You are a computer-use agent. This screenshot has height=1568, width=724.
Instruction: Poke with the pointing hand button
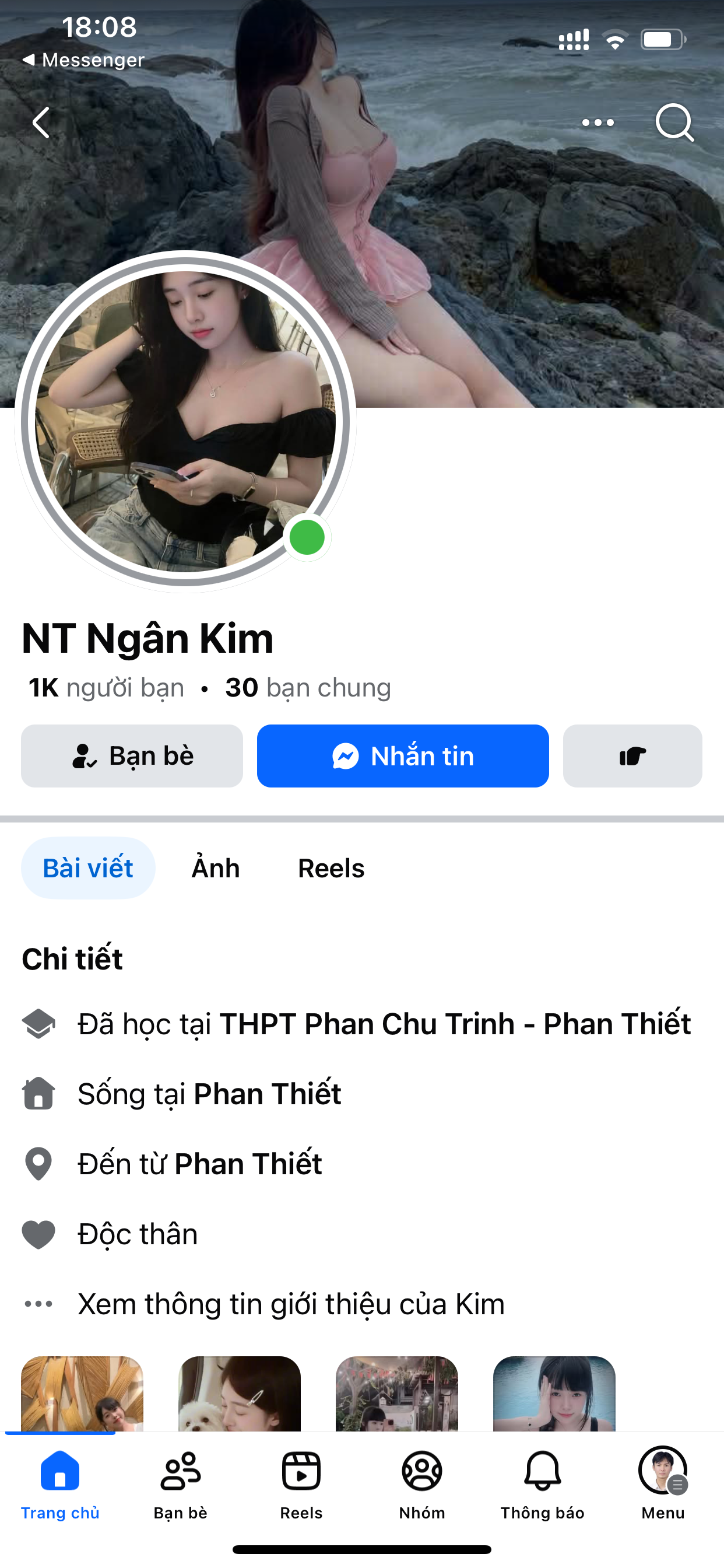[x=632, y=756]
